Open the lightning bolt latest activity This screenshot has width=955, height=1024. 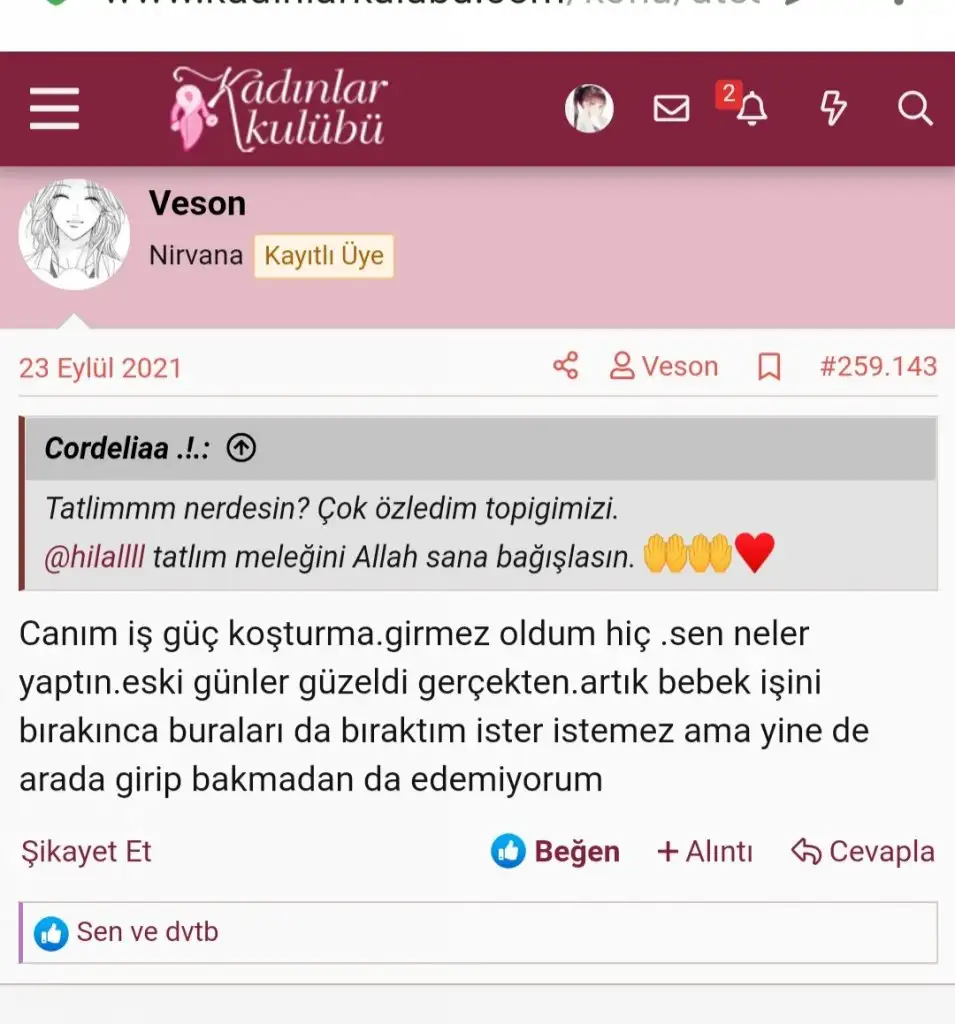833,109
